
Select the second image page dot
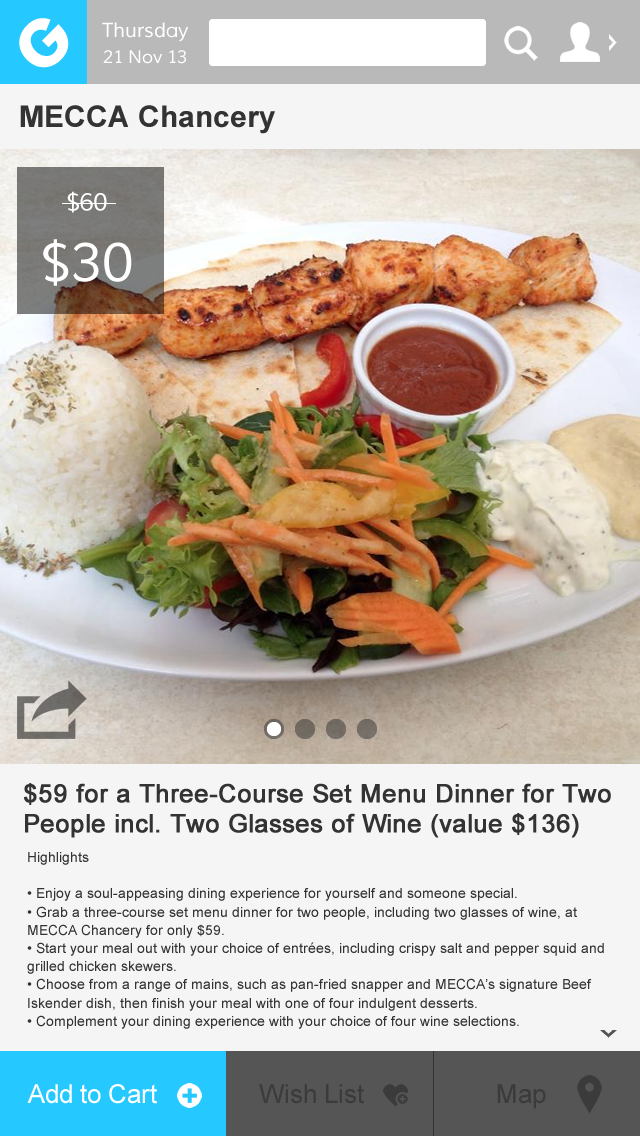pos(304,729)
